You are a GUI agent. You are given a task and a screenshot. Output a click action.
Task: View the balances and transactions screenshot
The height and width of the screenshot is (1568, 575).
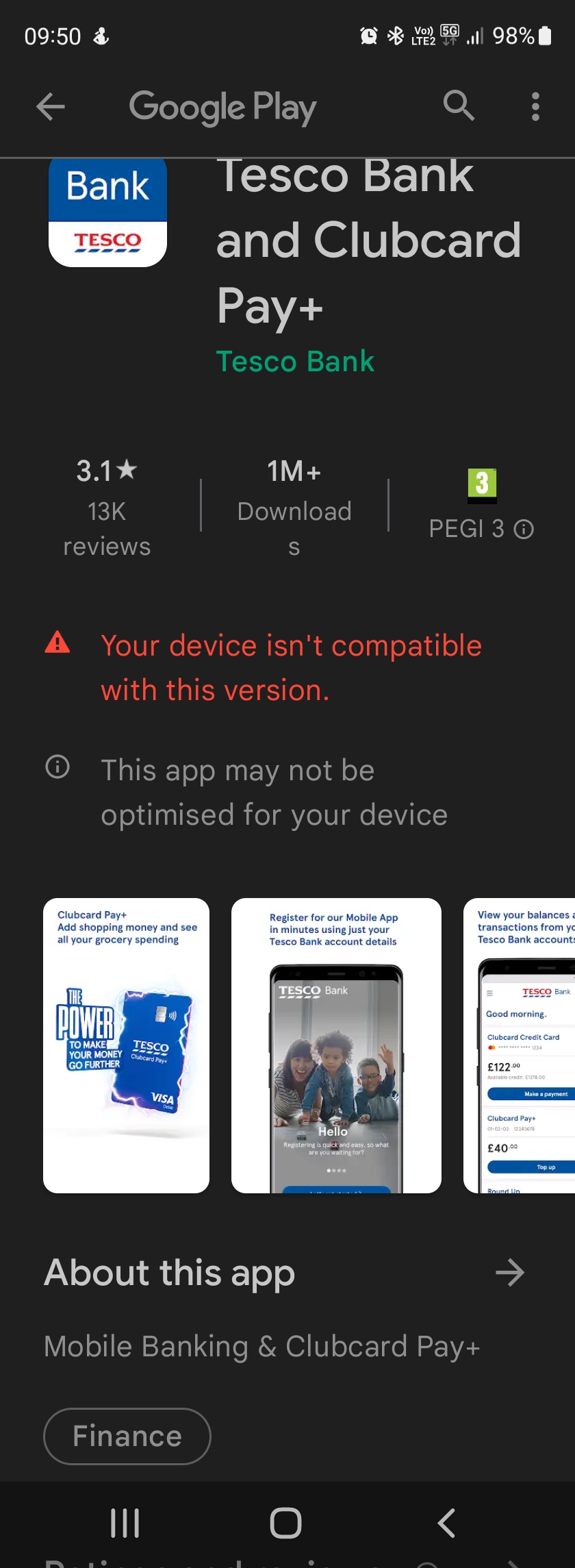[x=520, y=1045]
